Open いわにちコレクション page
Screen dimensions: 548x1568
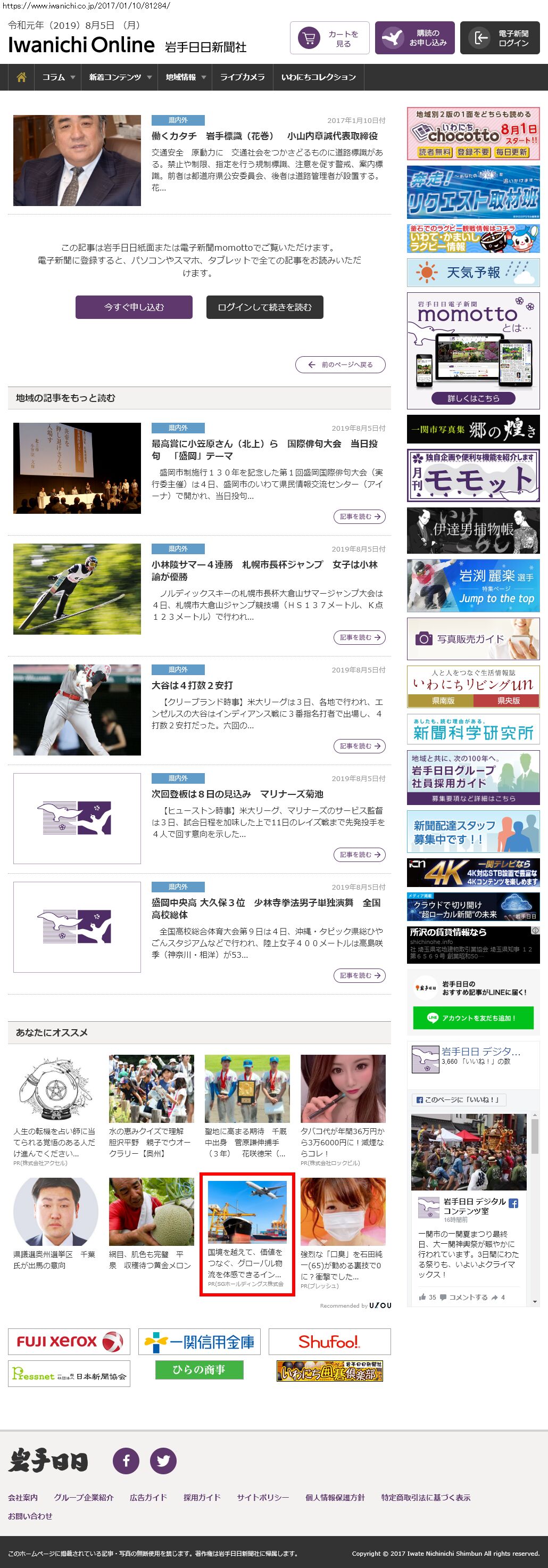pyautogui.click(x=318, y=77)
